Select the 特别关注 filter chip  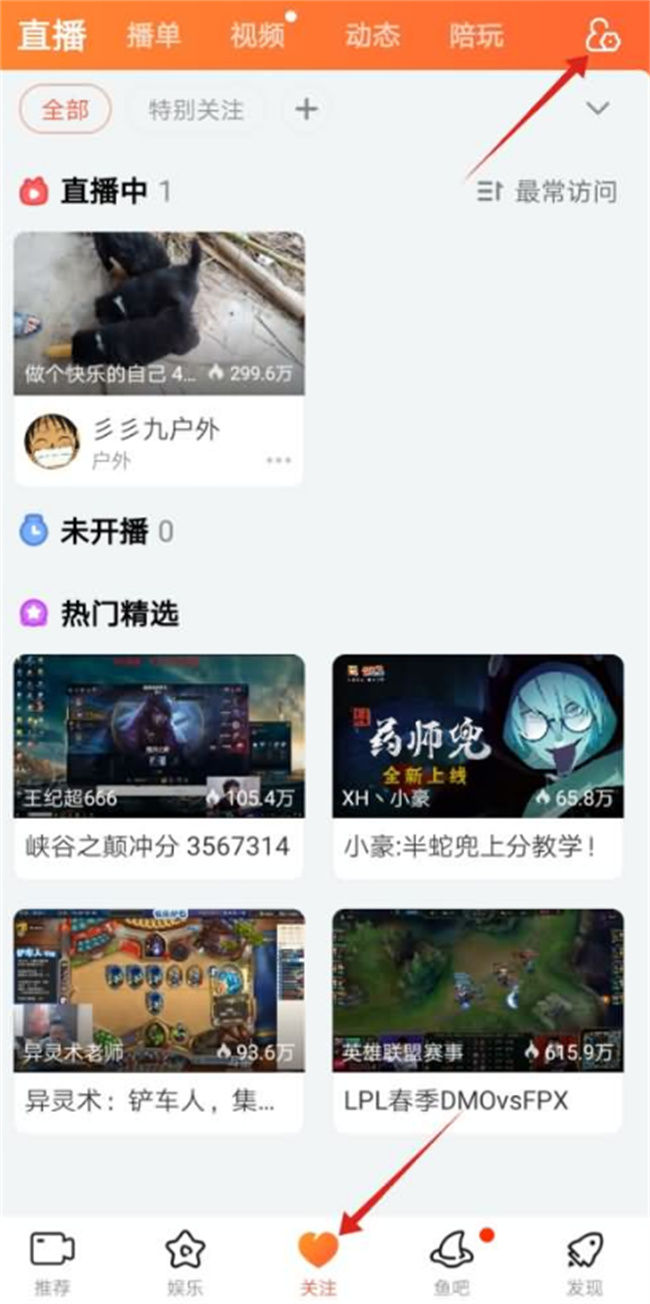click(196, 109)
